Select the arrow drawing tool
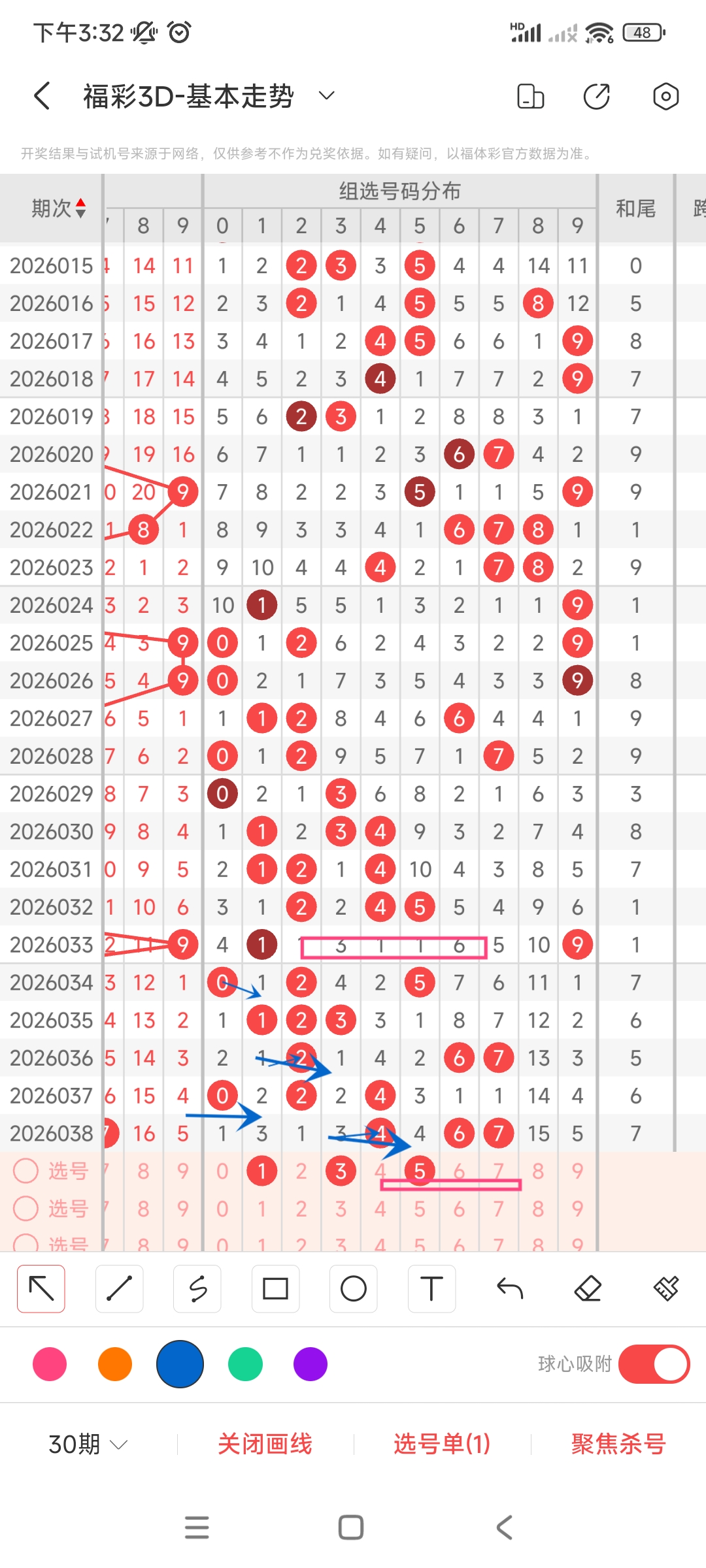This screenshot has height=1568, width=706. point(41,1289)
